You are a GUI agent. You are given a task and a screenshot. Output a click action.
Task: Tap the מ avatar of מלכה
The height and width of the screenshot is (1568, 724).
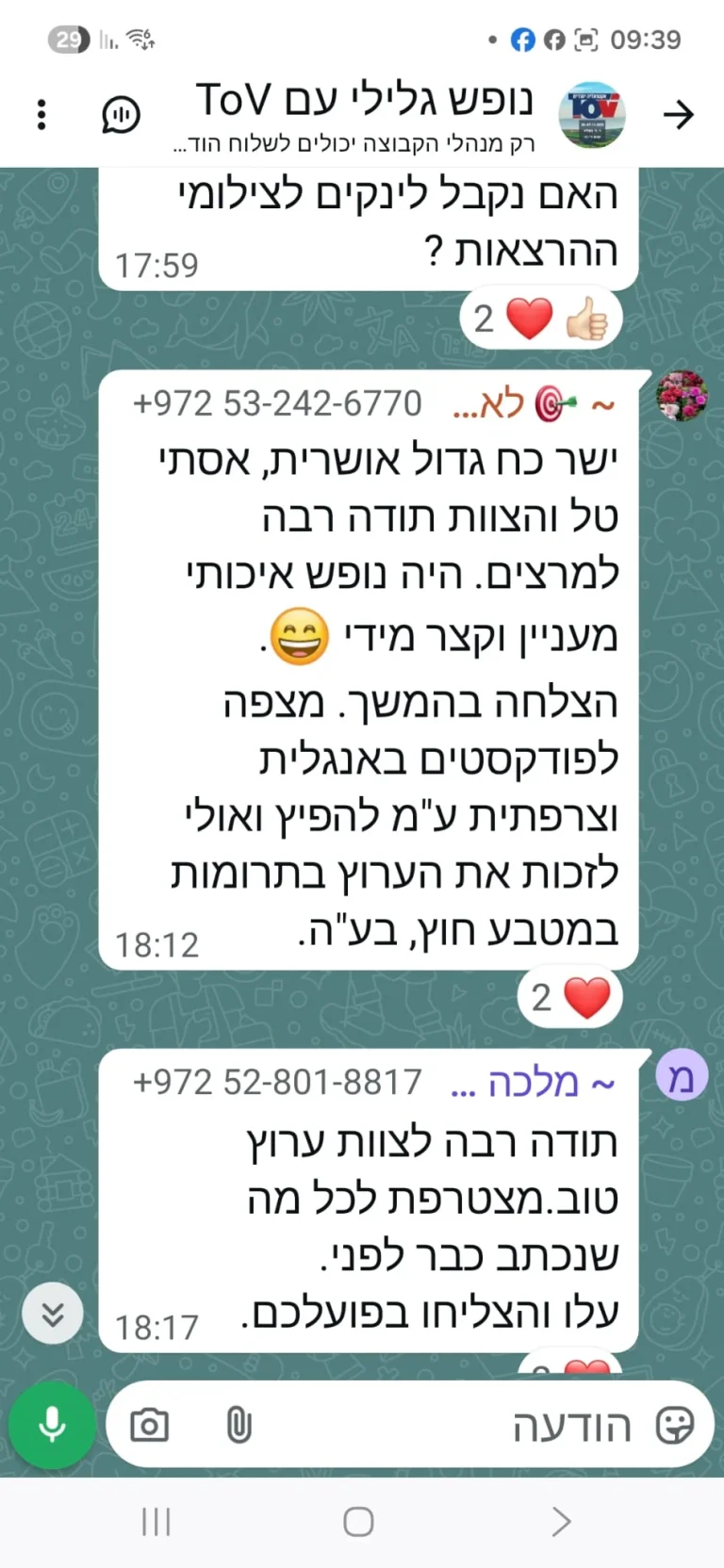pyautogui.click(x=682, y=1075)
